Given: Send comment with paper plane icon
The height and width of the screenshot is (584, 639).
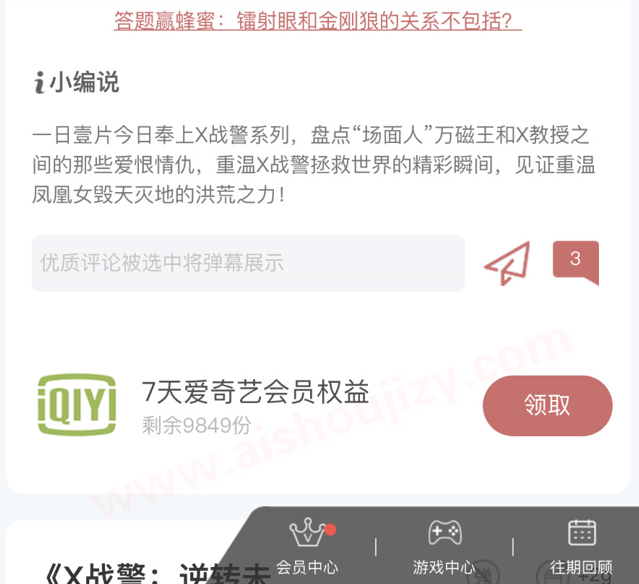Looking at the screenshot, I should (x=506, y=263).
